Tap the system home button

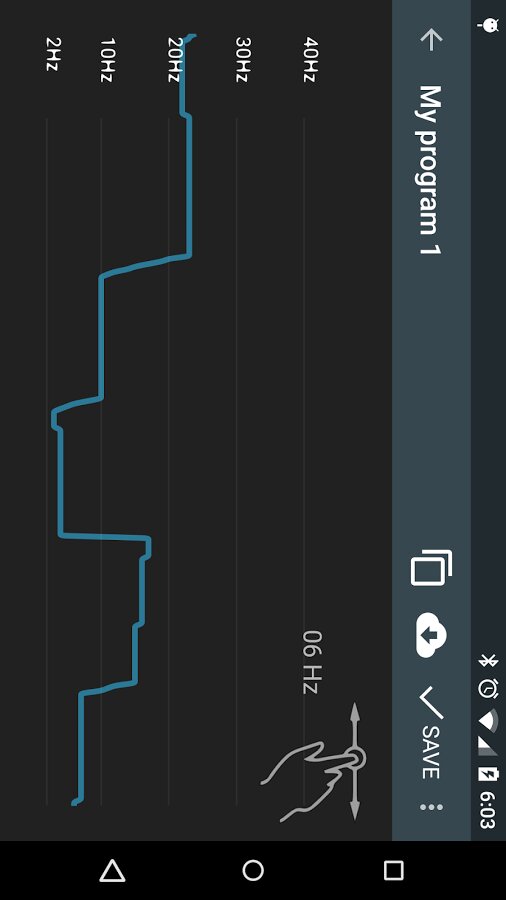pyautogui.click(x=253, y=871)
